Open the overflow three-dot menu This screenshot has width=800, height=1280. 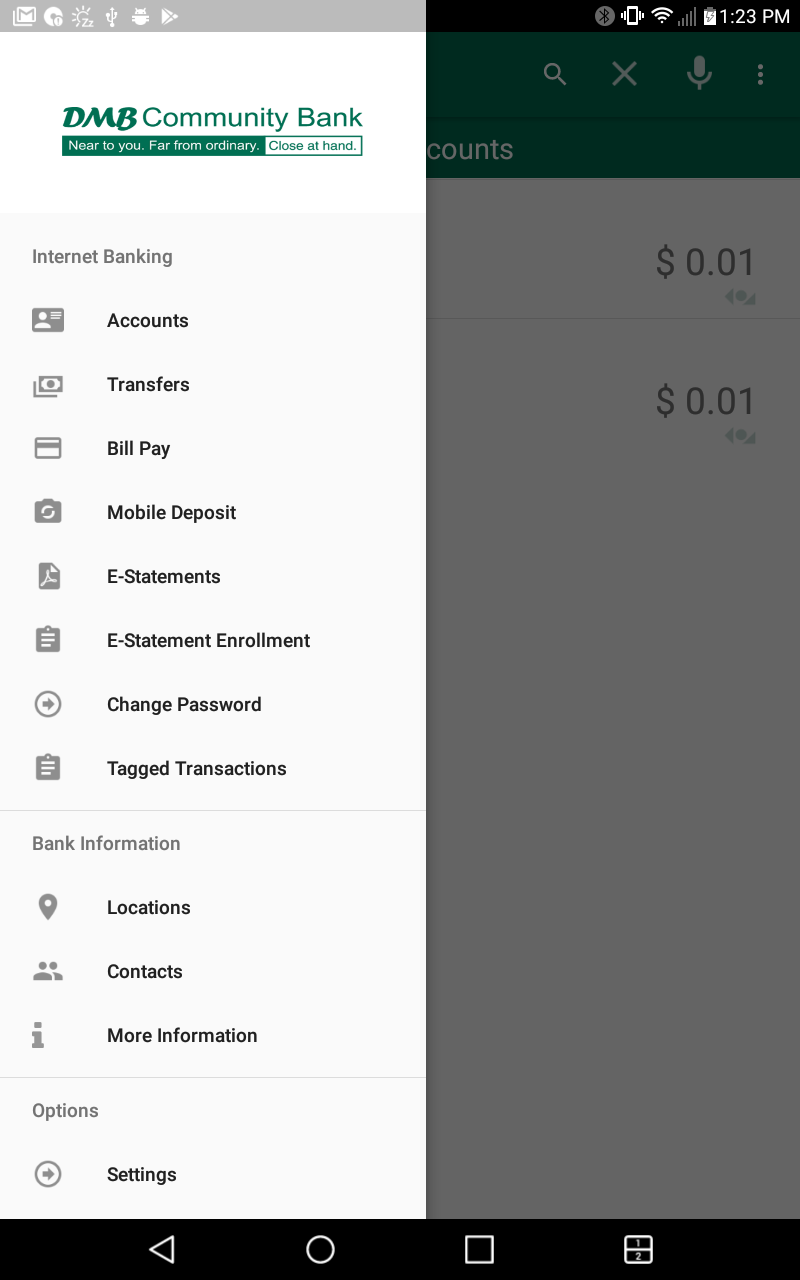(x=761, y=73)
